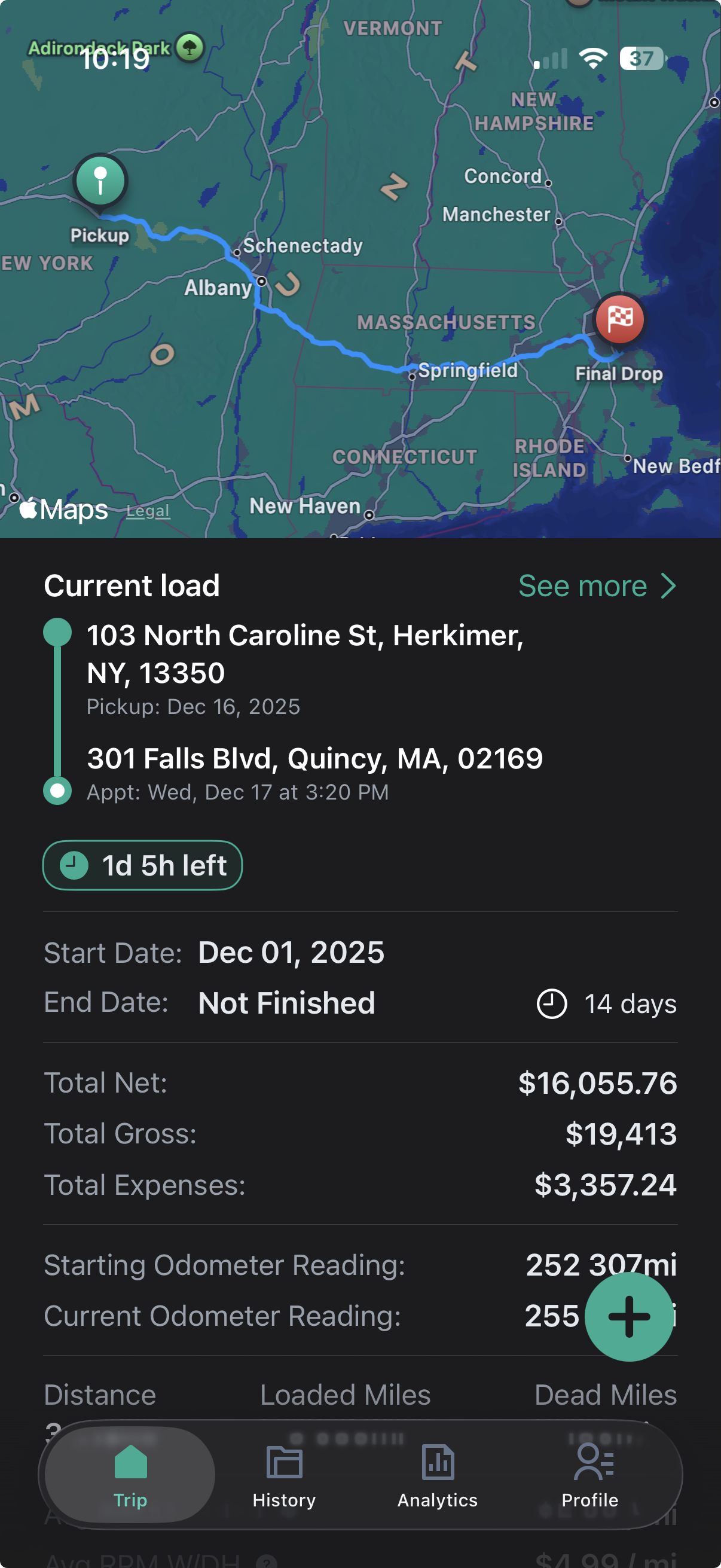The width and height of the screenshot is (721, 1568).
Task: Open the Legal link on the map
Action: (147, 511)
